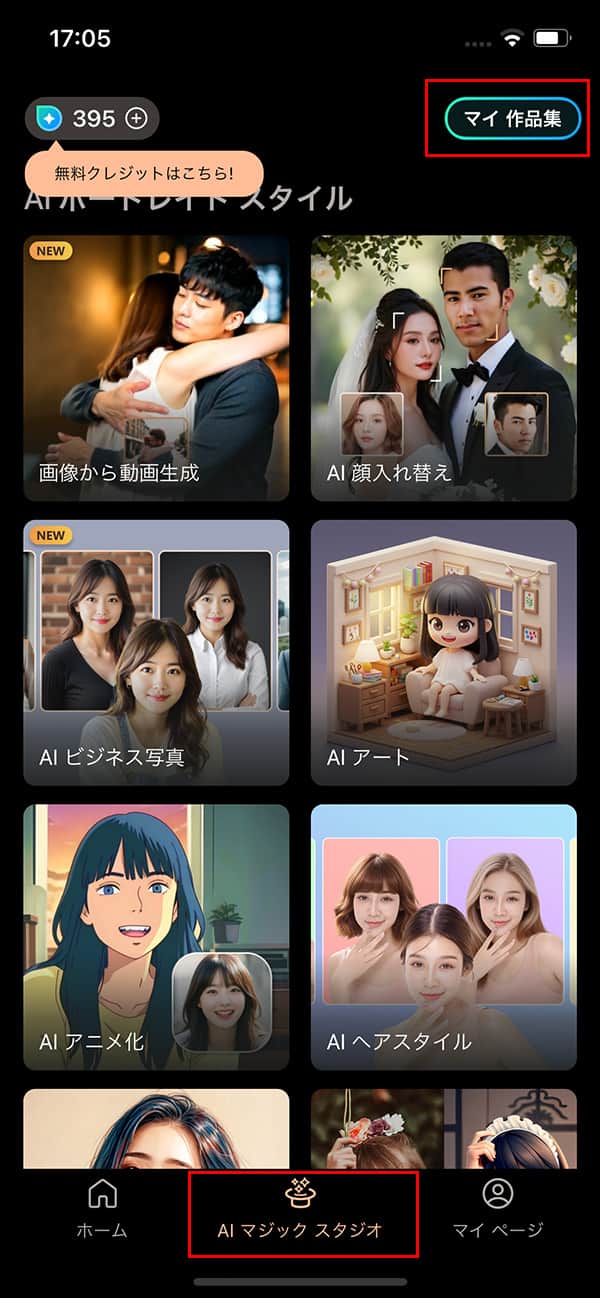Open AI ヘアスタイル card

[x=443, y=937]
